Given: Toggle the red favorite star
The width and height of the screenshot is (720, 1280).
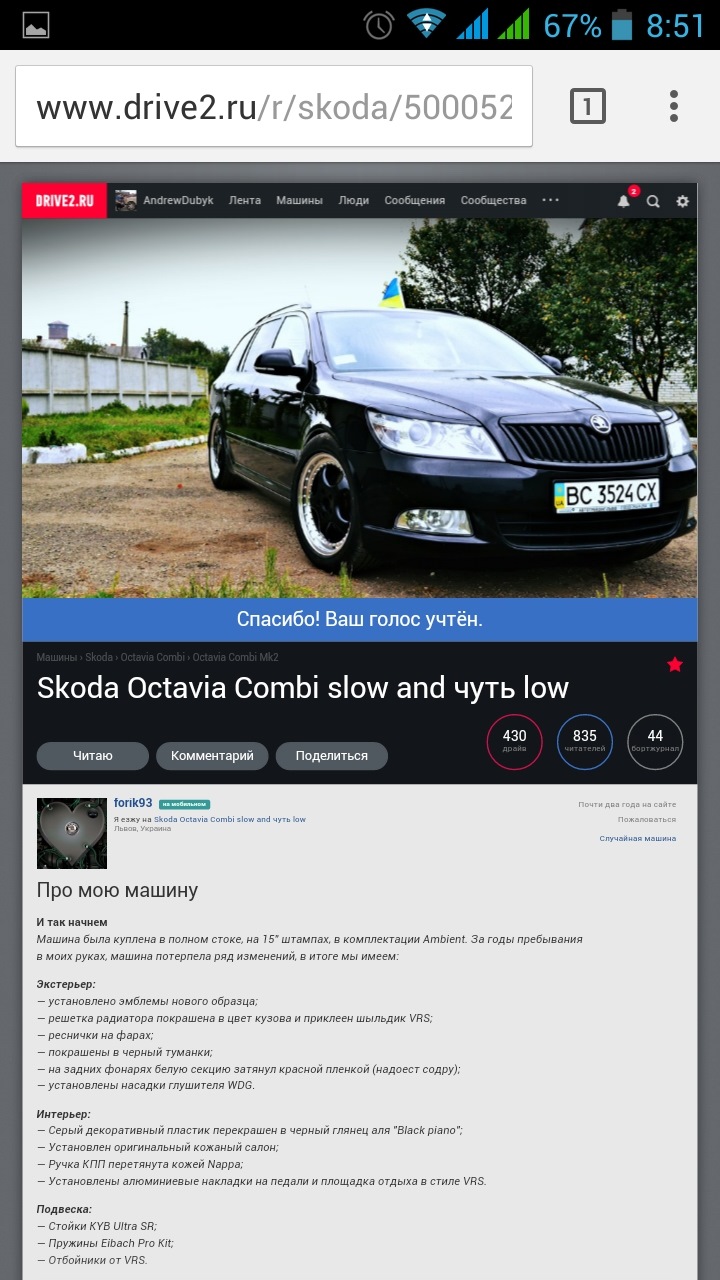Looking at the screenshot, I should (675, 665).
